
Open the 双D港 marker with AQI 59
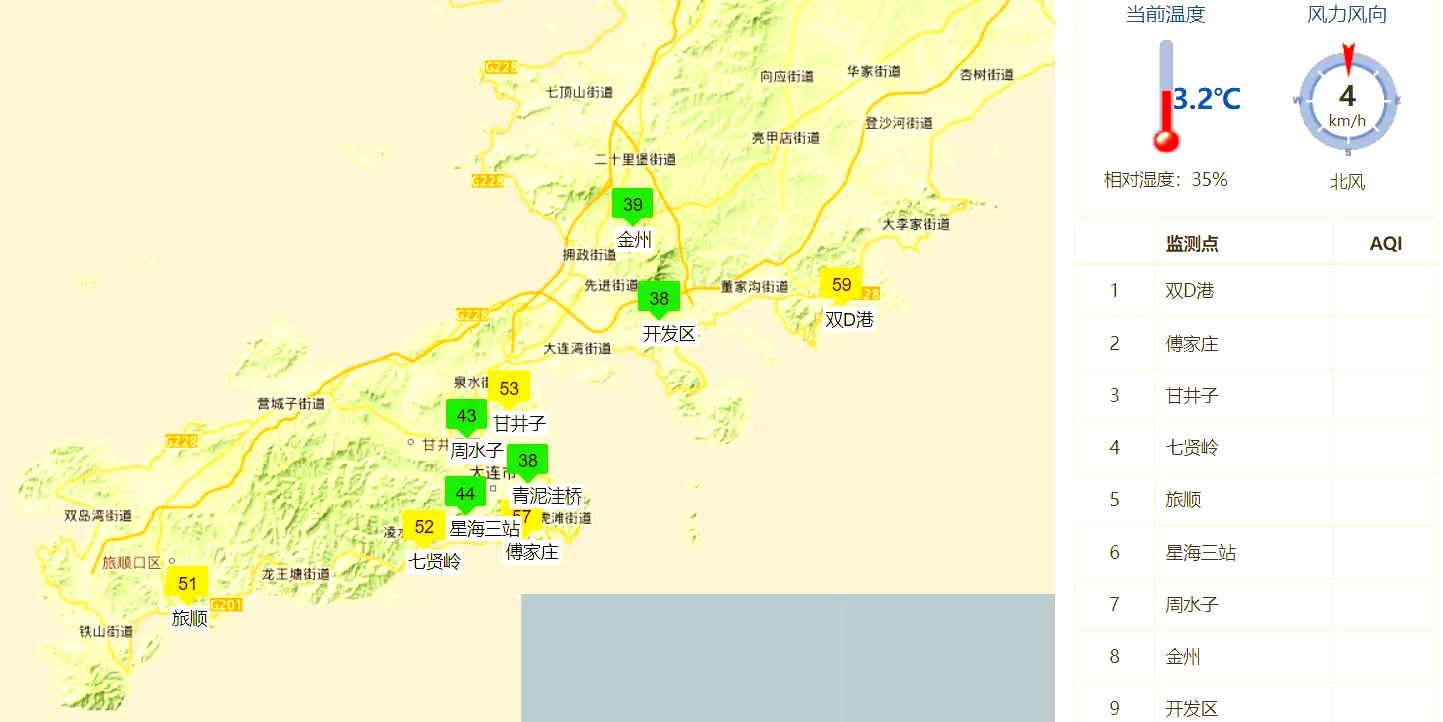[841, 284]
